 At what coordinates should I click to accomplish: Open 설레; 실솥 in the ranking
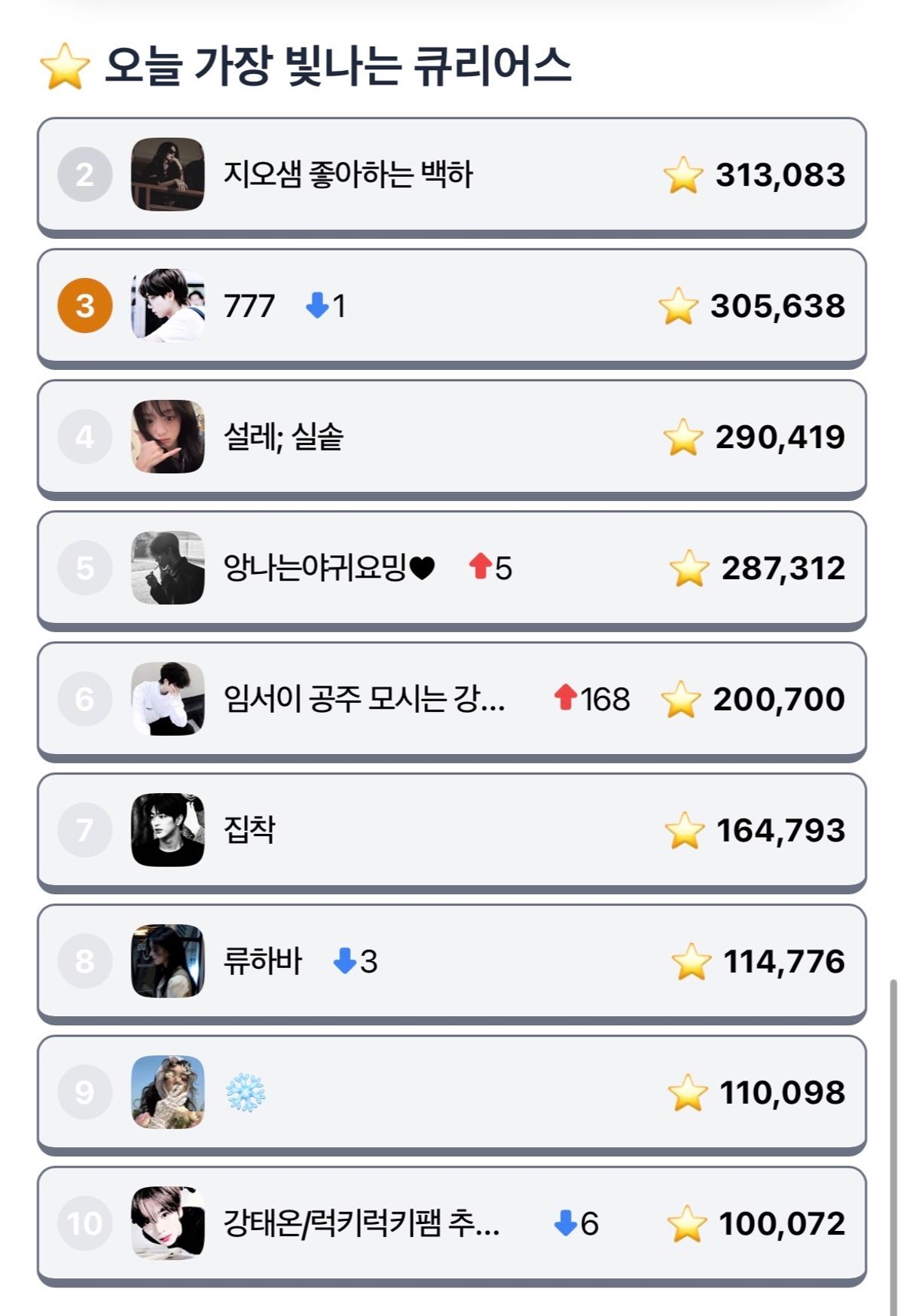click(452, 437)
